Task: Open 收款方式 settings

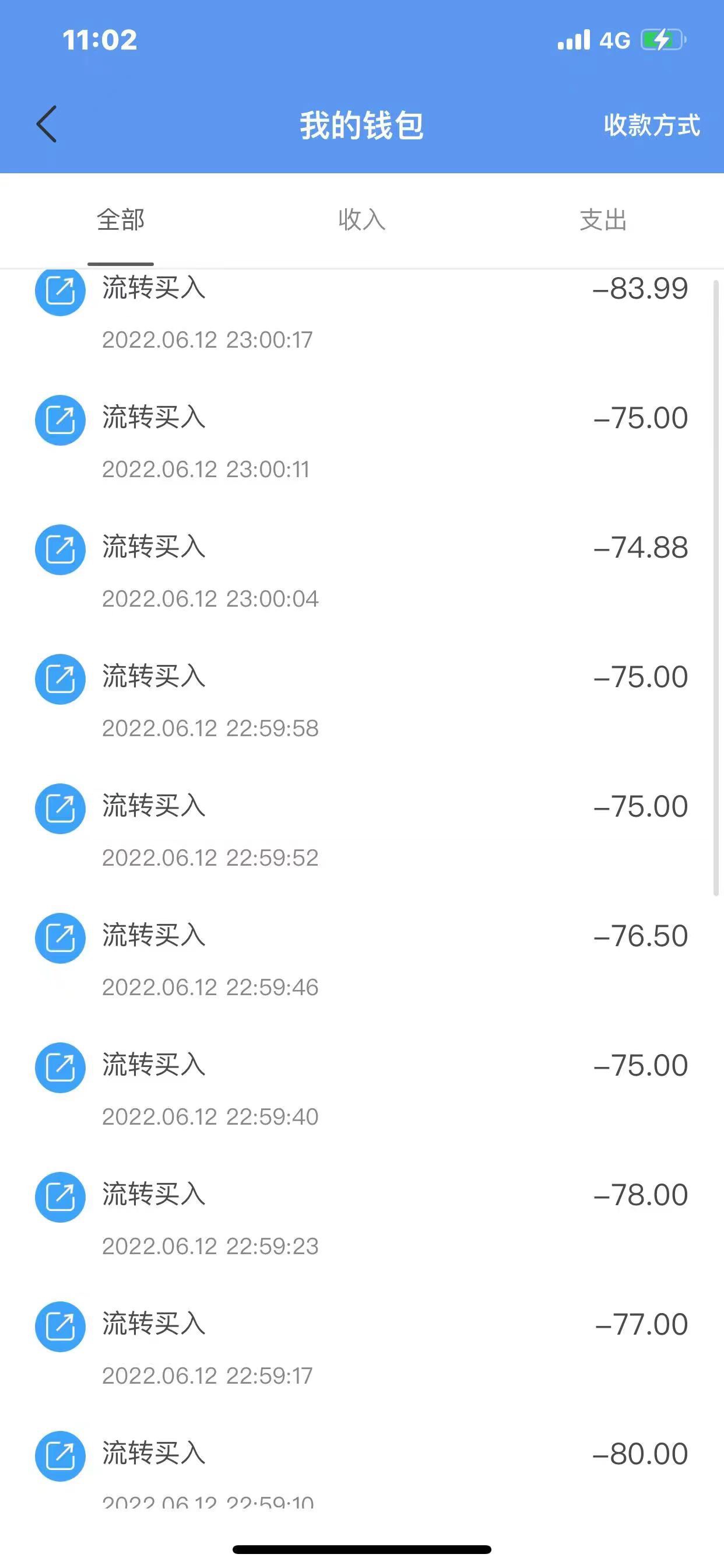Action: 651,125
